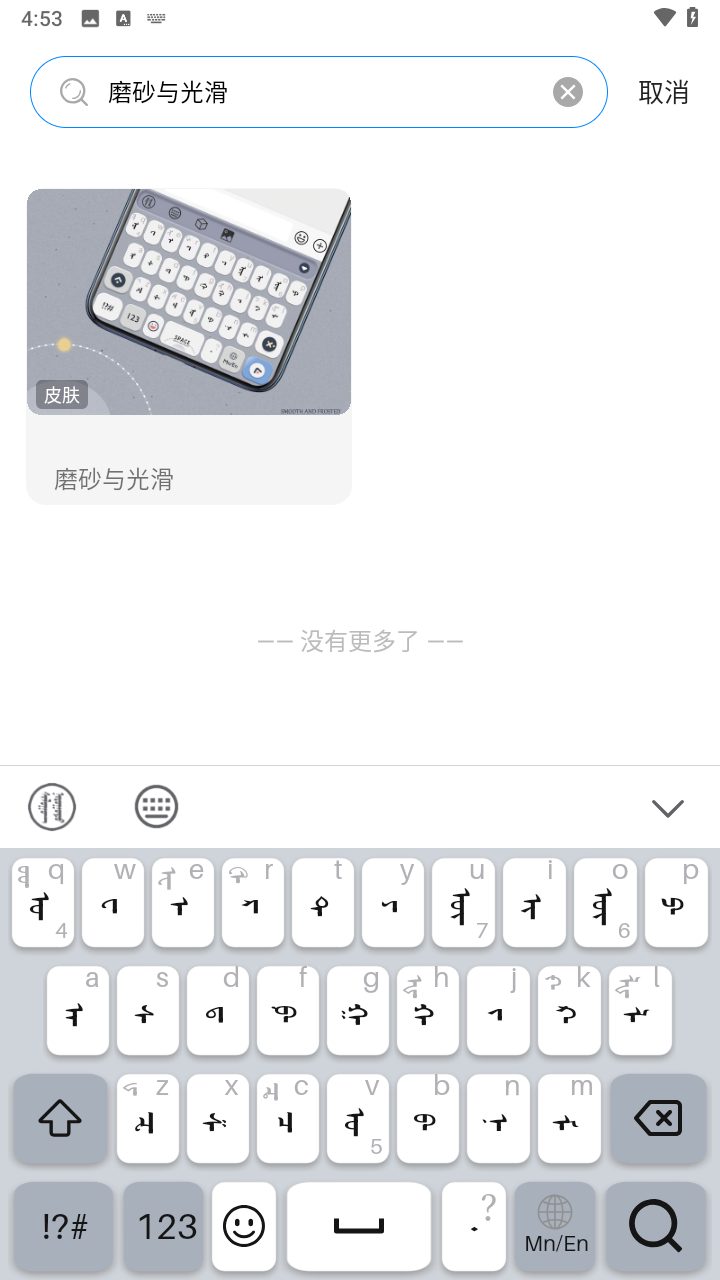720x1280 pixels.
Task: Clear the search text field
Action: [x=568, y=93]
